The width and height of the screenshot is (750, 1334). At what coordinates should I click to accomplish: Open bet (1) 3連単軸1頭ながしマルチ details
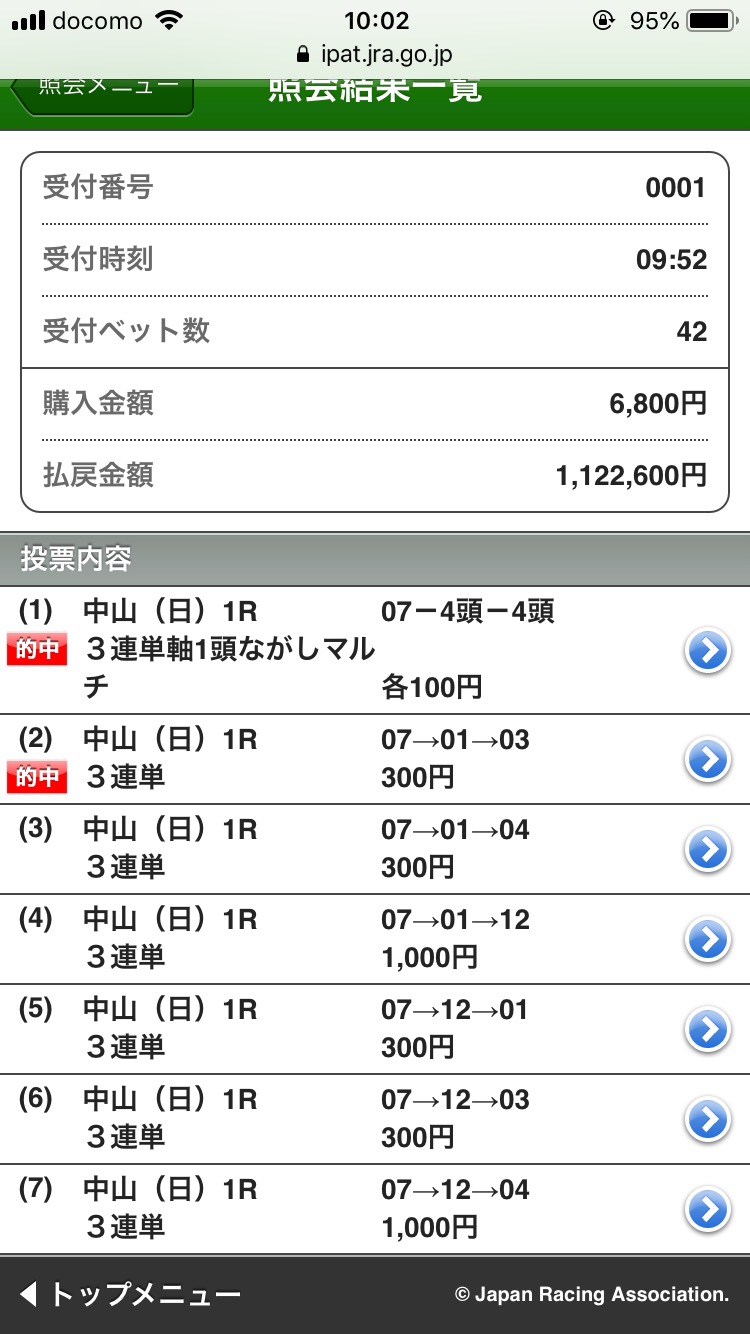[708, 651]
